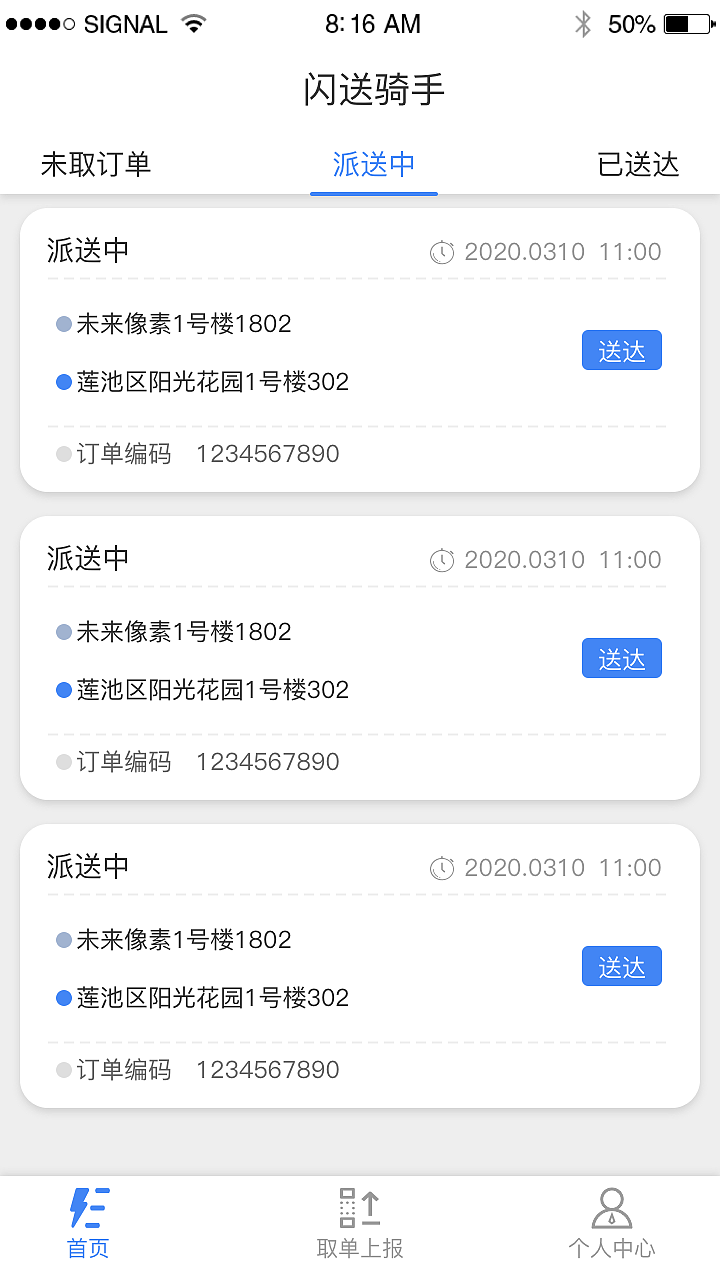This screenshot has width=720, height=1280.
Task: Tap 送达 on the second order card
Action: click(x=621, y=659)
